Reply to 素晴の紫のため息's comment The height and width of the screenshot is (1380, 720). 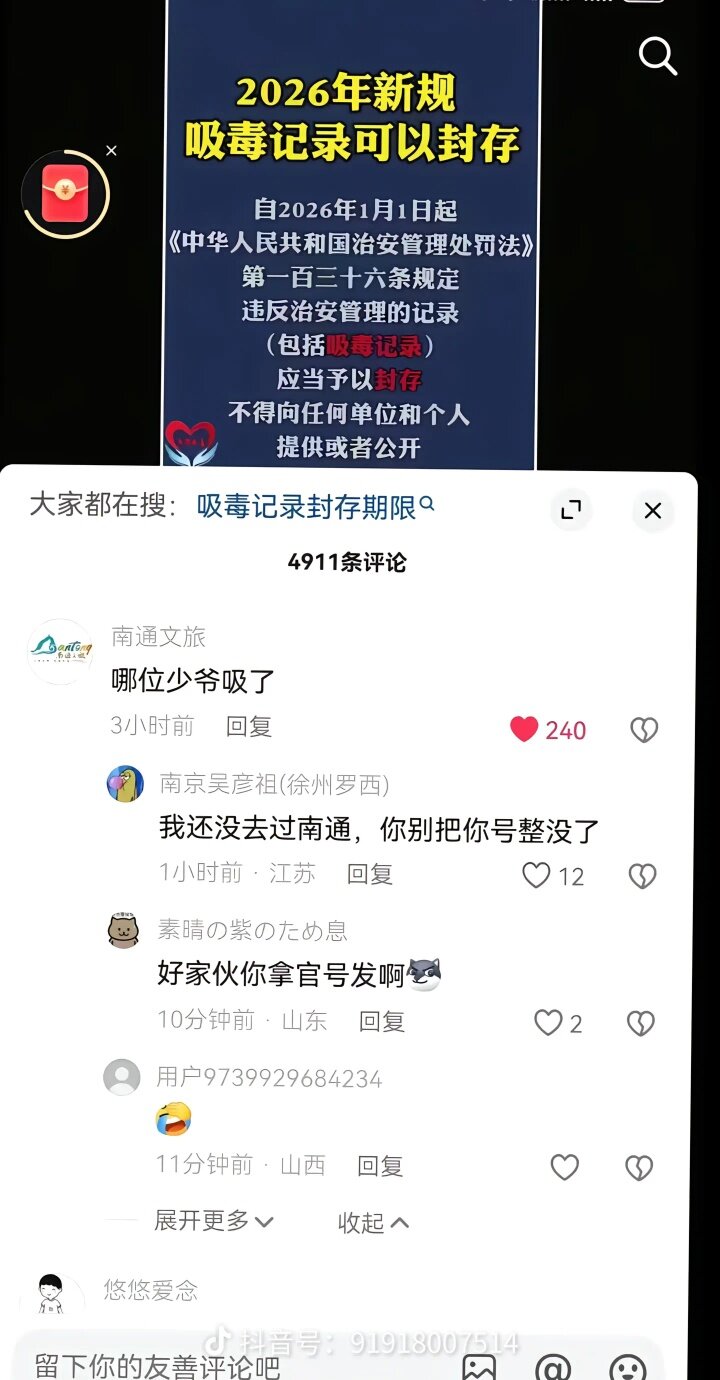382,1021
